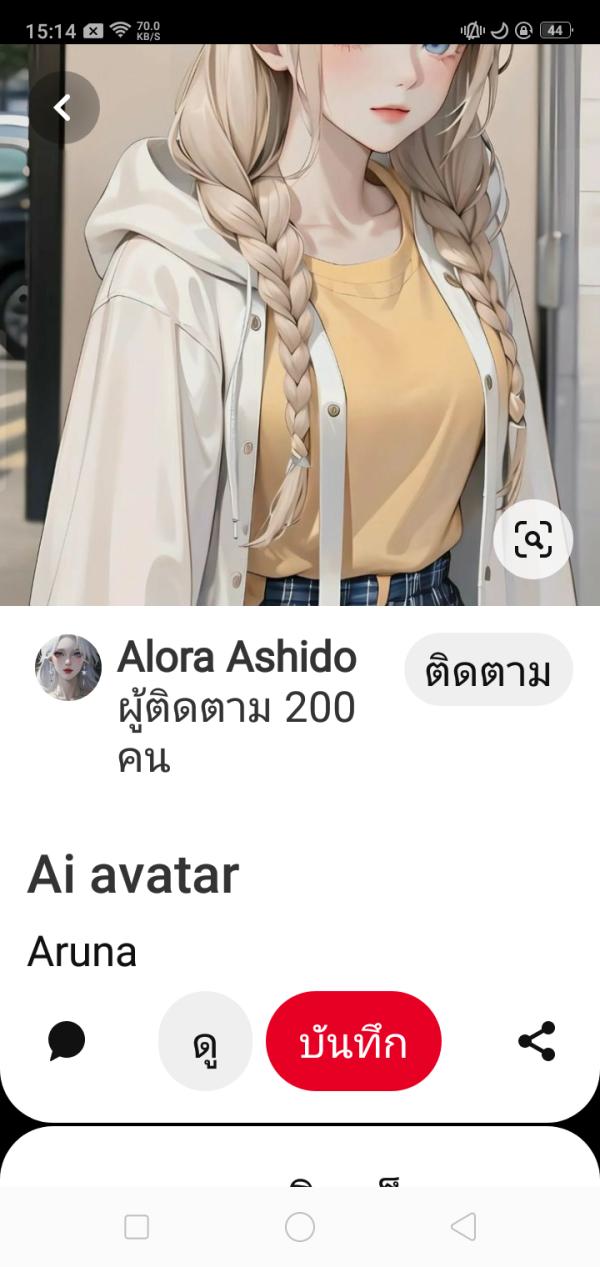Viewport: 600px width, 1267px height.
Task: Tap the ดู button to view
Action: (206, 1041)
